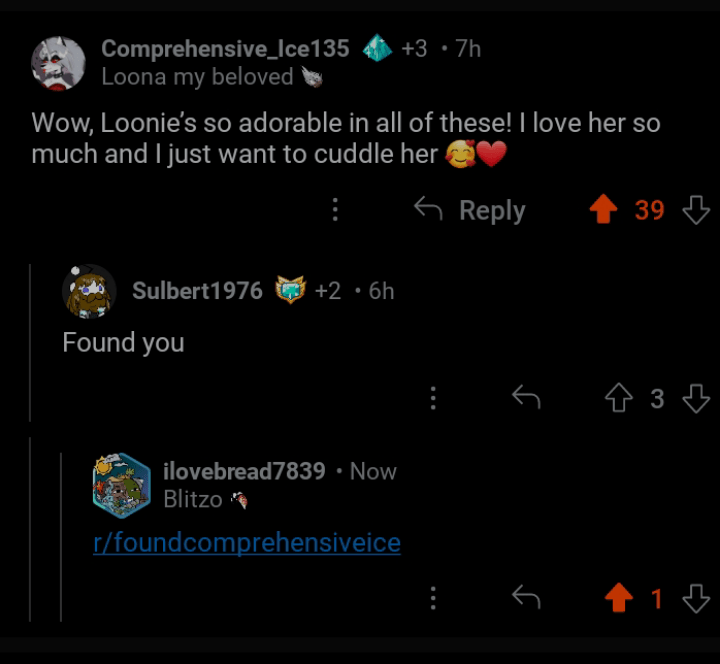
Task: Open overflow menu on Comprehensive_Ice135's comment
Action: click(x=335, y=210)
